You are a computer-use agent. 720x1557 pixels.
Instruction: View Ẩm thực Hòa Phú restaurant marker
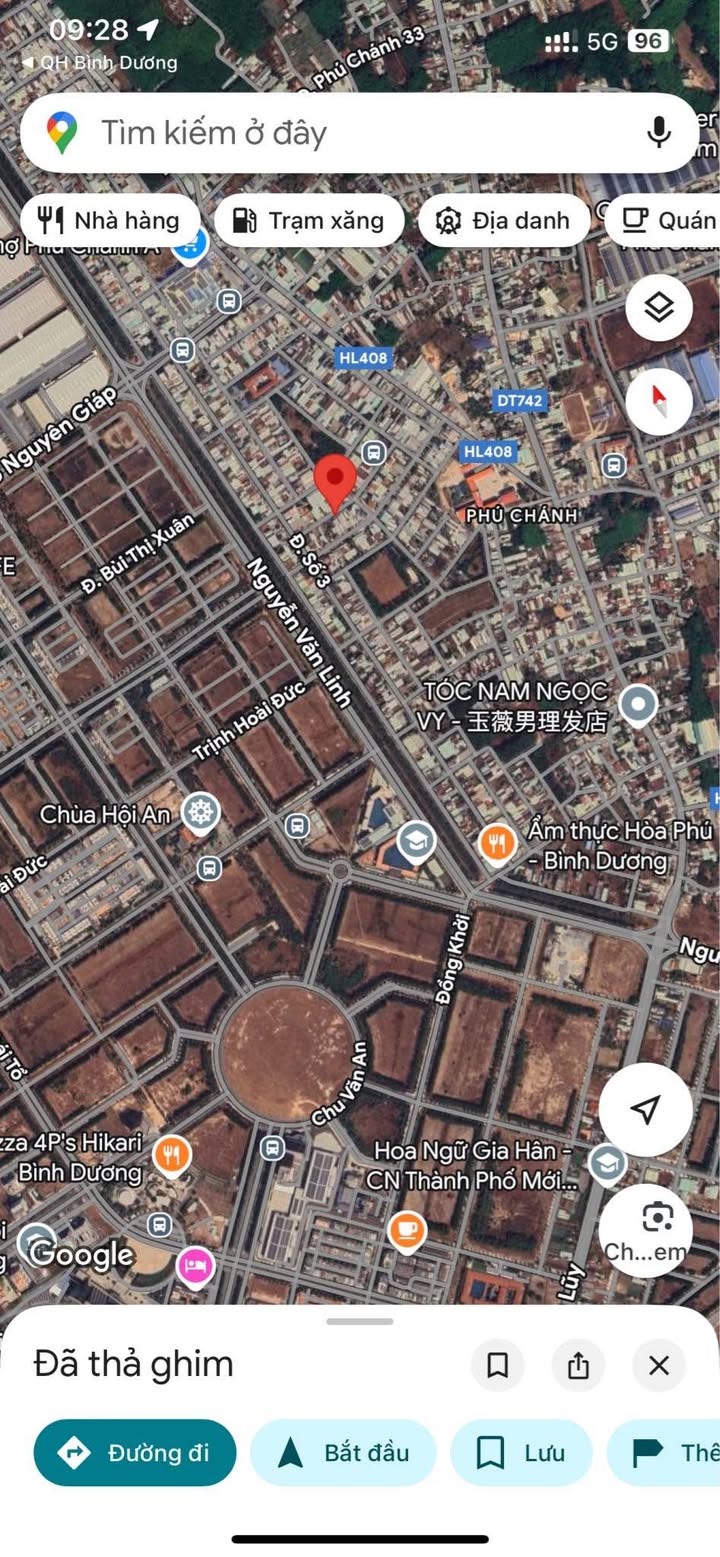click(x=496, y=843)
